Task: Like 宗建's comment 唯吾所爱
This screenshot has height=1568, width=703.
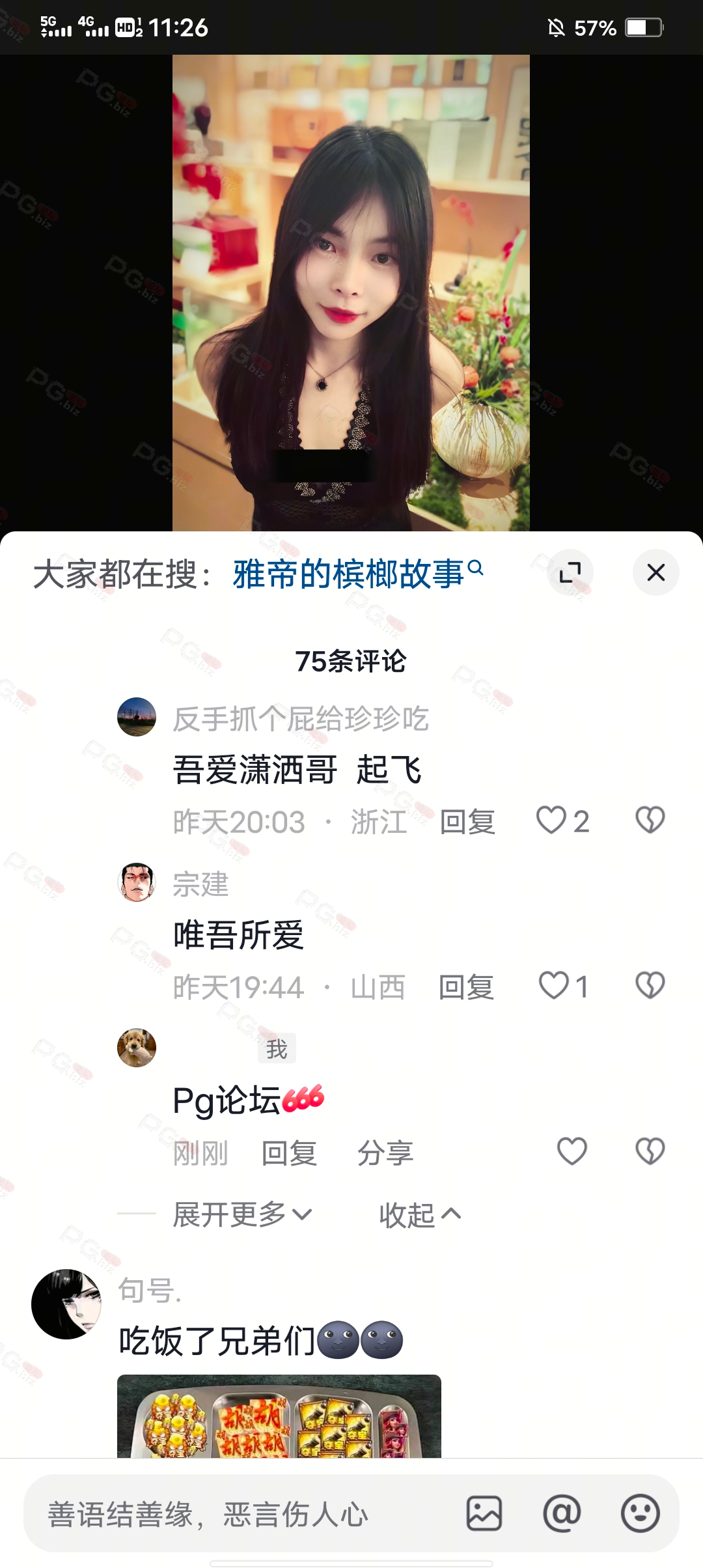Action: click(554, 986)
